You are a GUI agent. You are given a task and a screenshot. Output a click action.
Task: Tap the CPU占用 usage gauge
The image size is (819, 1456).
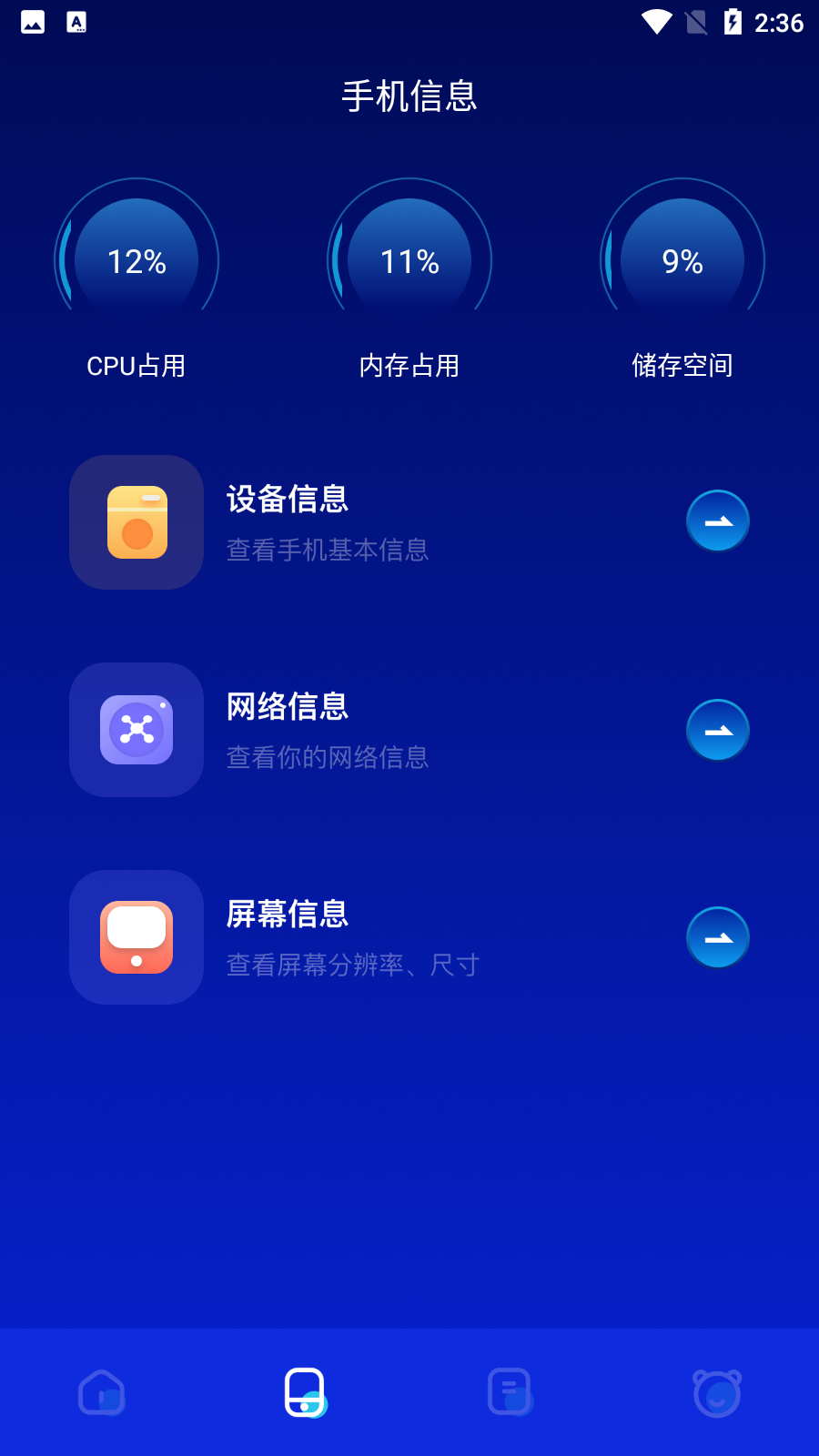pyautogui.click(x=136, y=260)
